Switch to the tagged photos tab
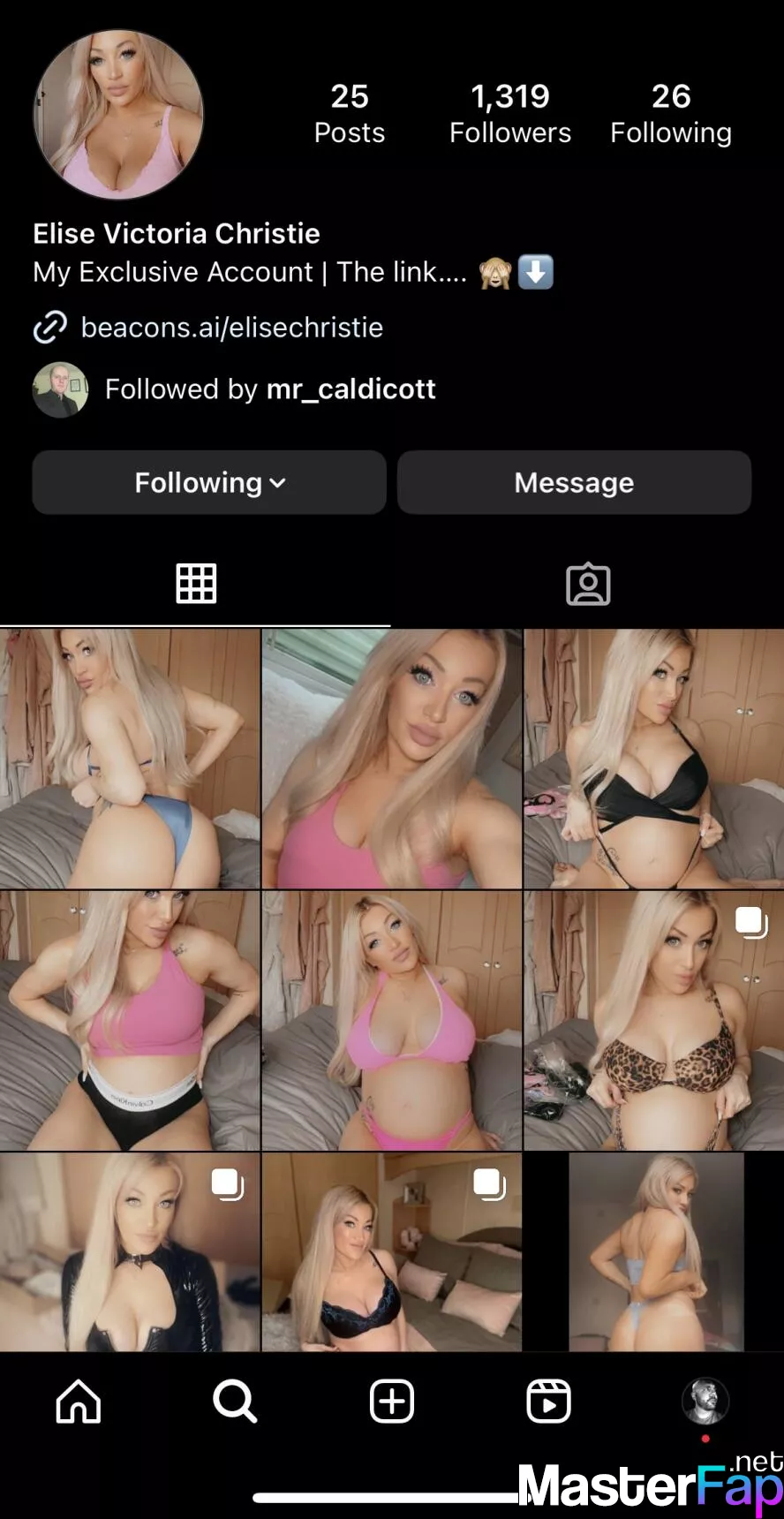The height and width of the screenshot is (1519, 784). tap(588, 584)
